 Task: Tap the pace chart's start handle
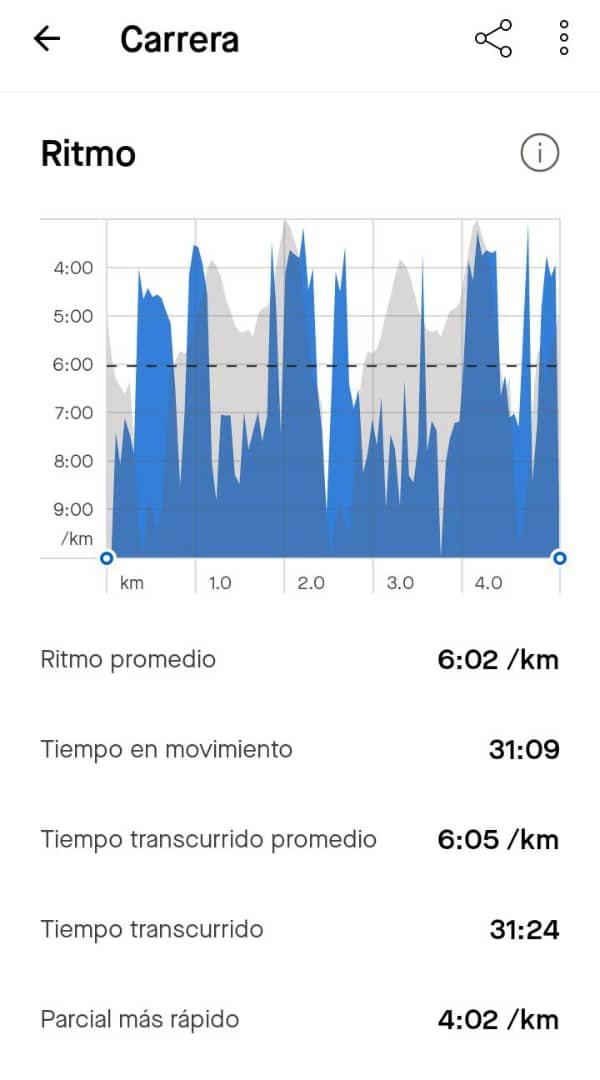tap(107, 558)
